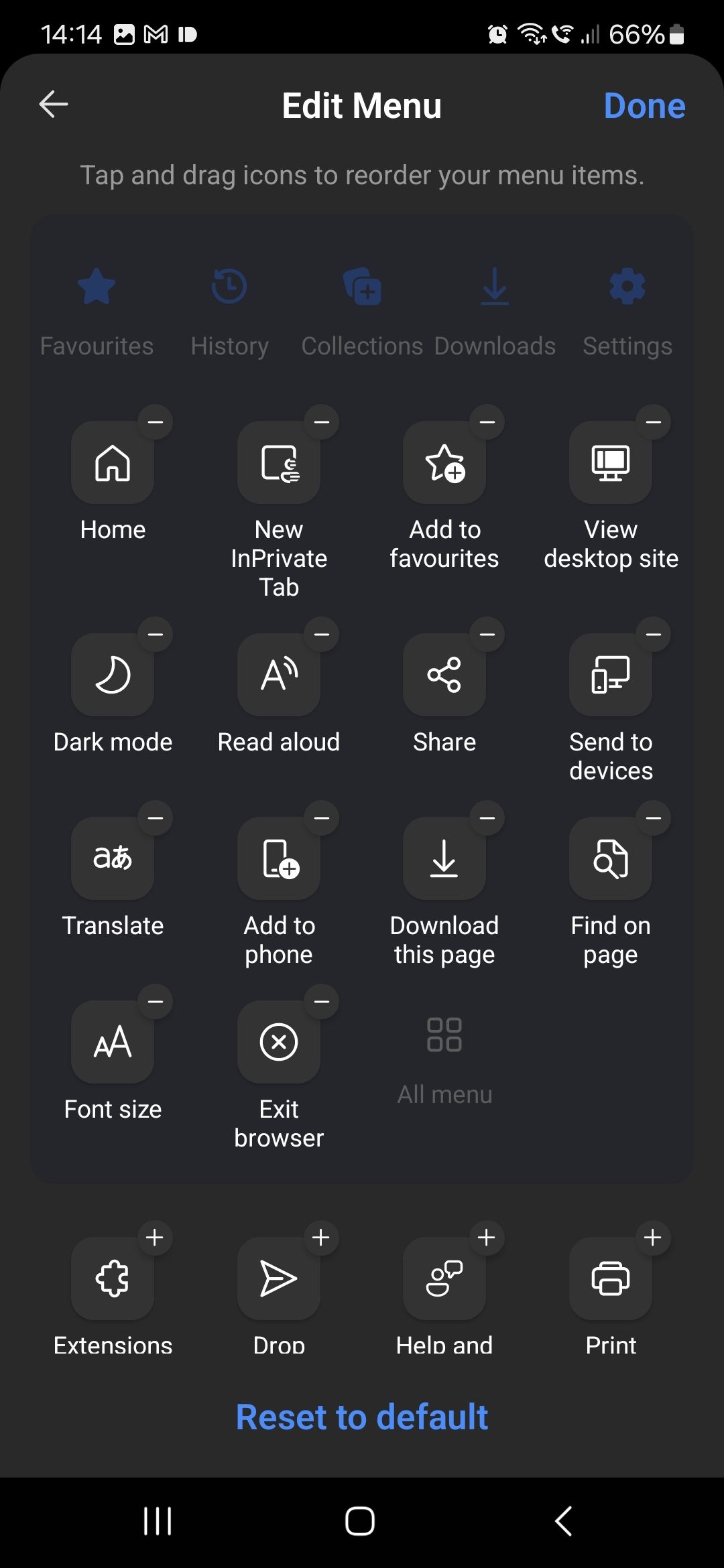Tap the Dark mode moon icon
The image size is (724, 1568).
tap(112, 675)
